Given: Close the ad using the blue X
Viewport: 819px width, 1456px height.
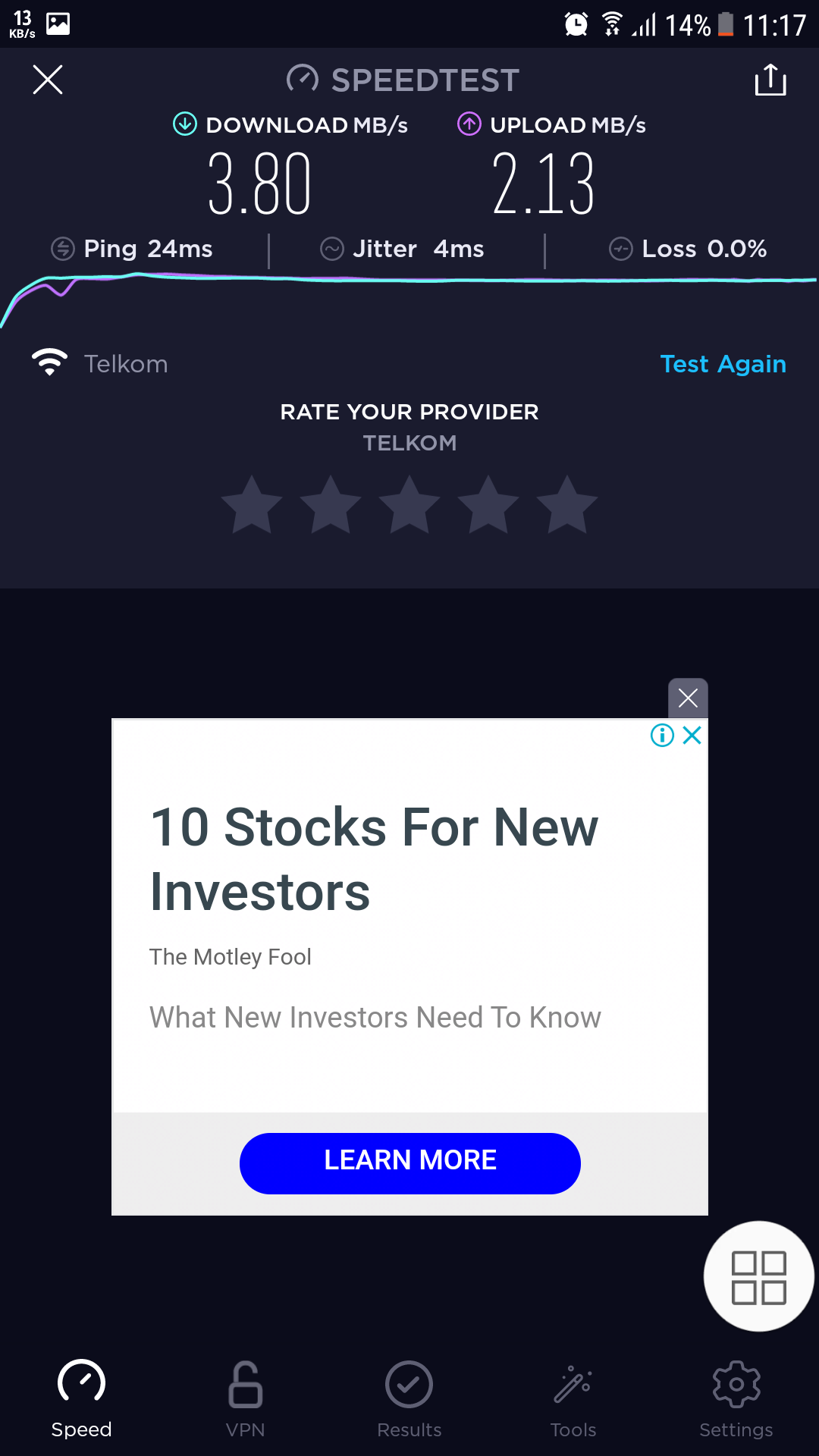Looking at the screenshot, I should click(692, 735).
